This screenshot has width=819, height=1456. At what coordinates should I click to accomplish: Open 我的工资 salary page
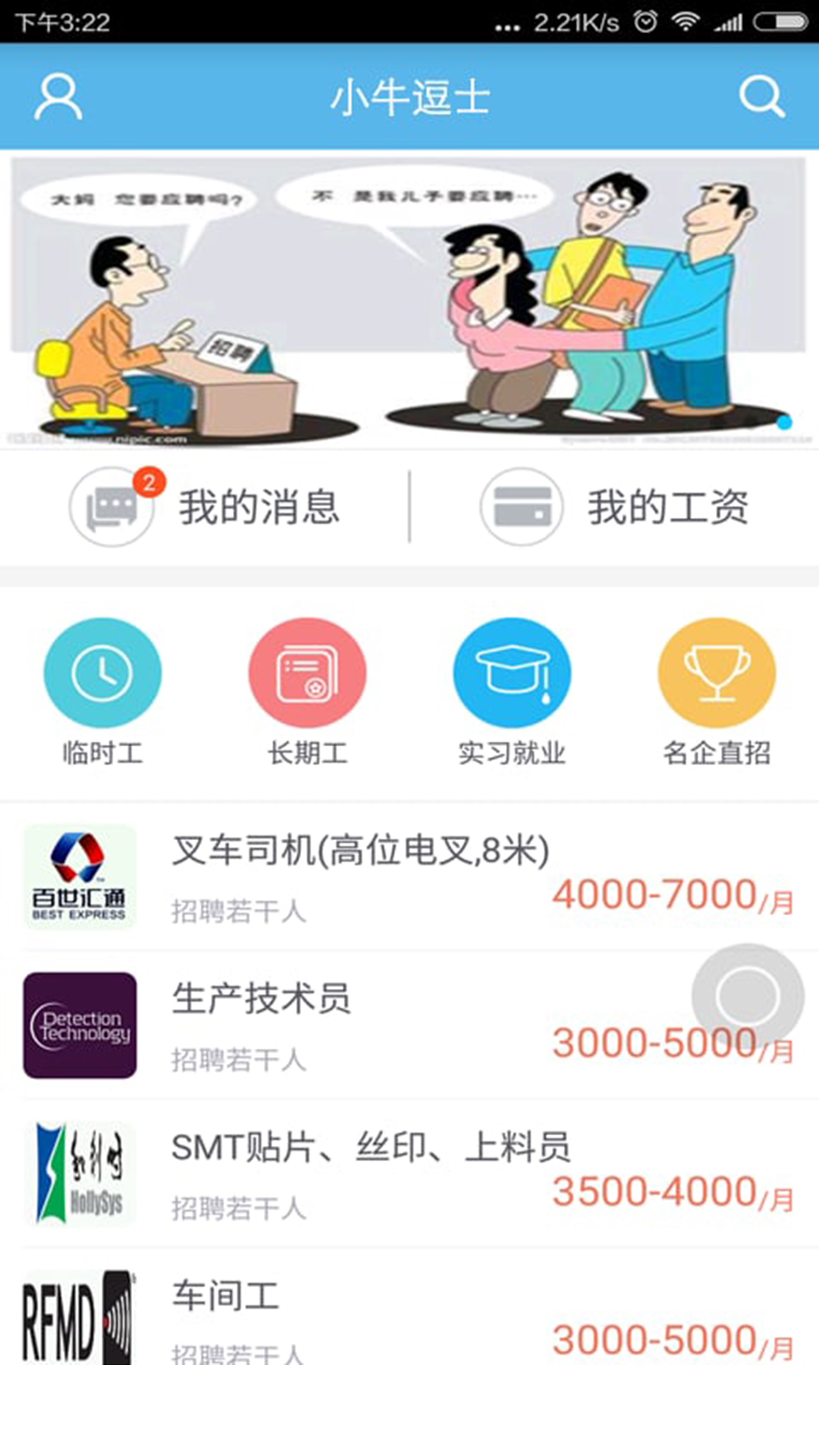(x=614, y=507)
